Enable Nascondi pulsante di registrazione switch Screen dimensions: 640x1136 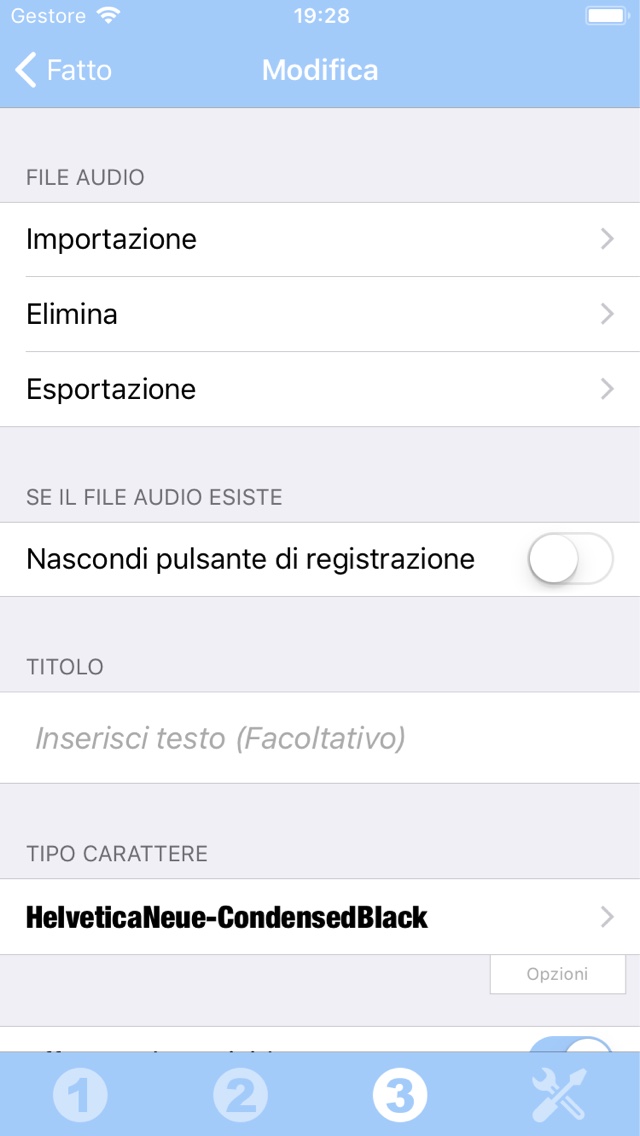(570, 559)
